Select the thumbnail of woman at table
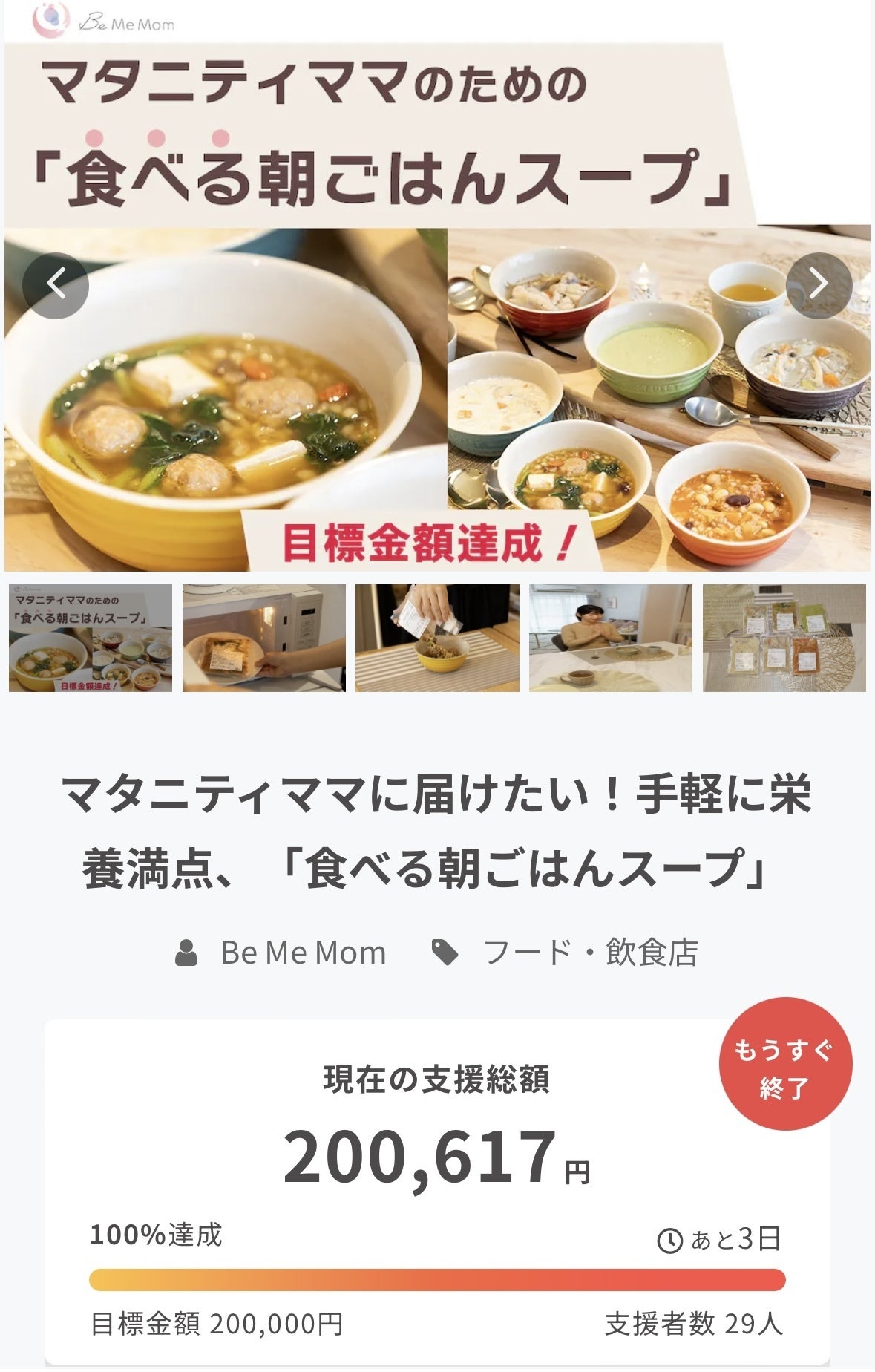The image size is (875, 1372). click(610, 638)
